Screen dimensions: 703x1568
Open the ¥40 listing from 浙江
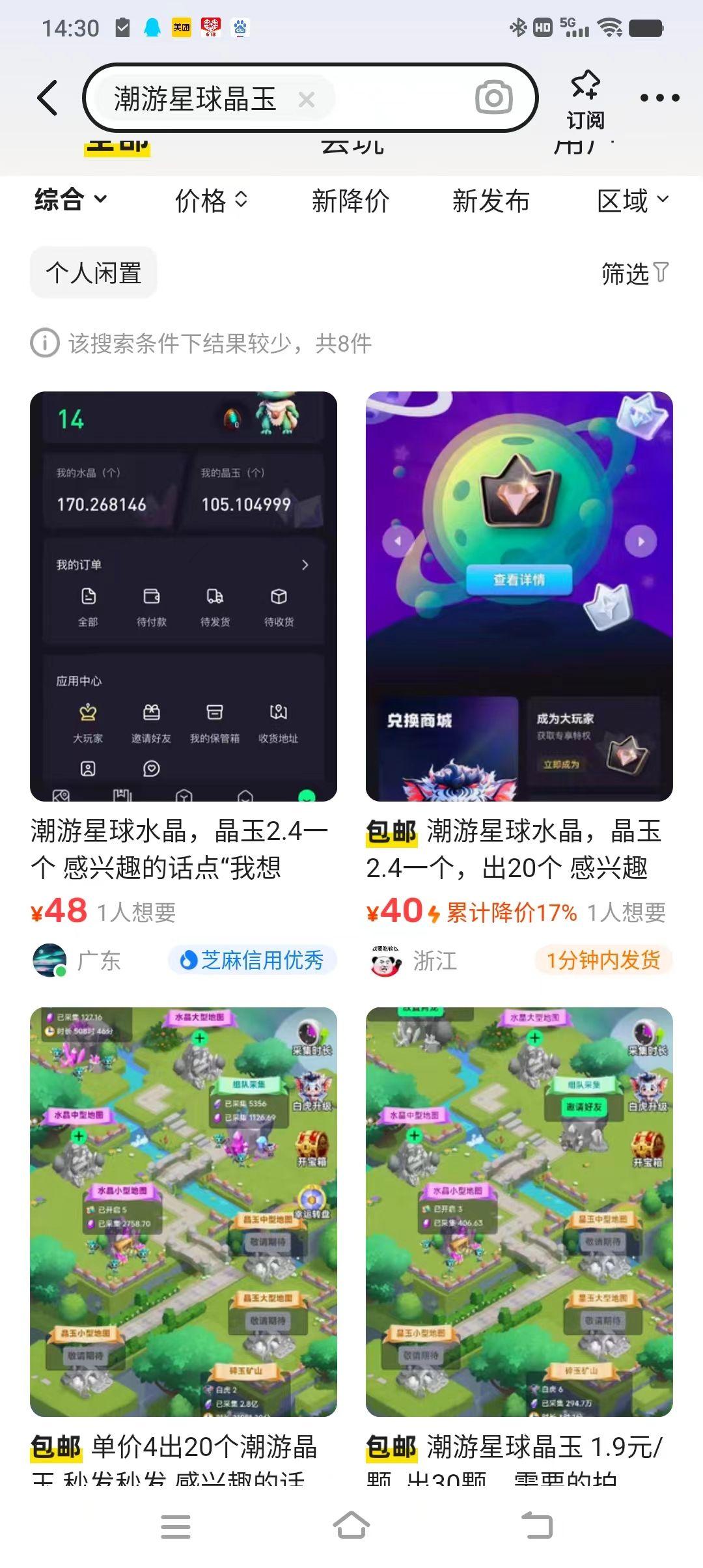pos(519,684)
